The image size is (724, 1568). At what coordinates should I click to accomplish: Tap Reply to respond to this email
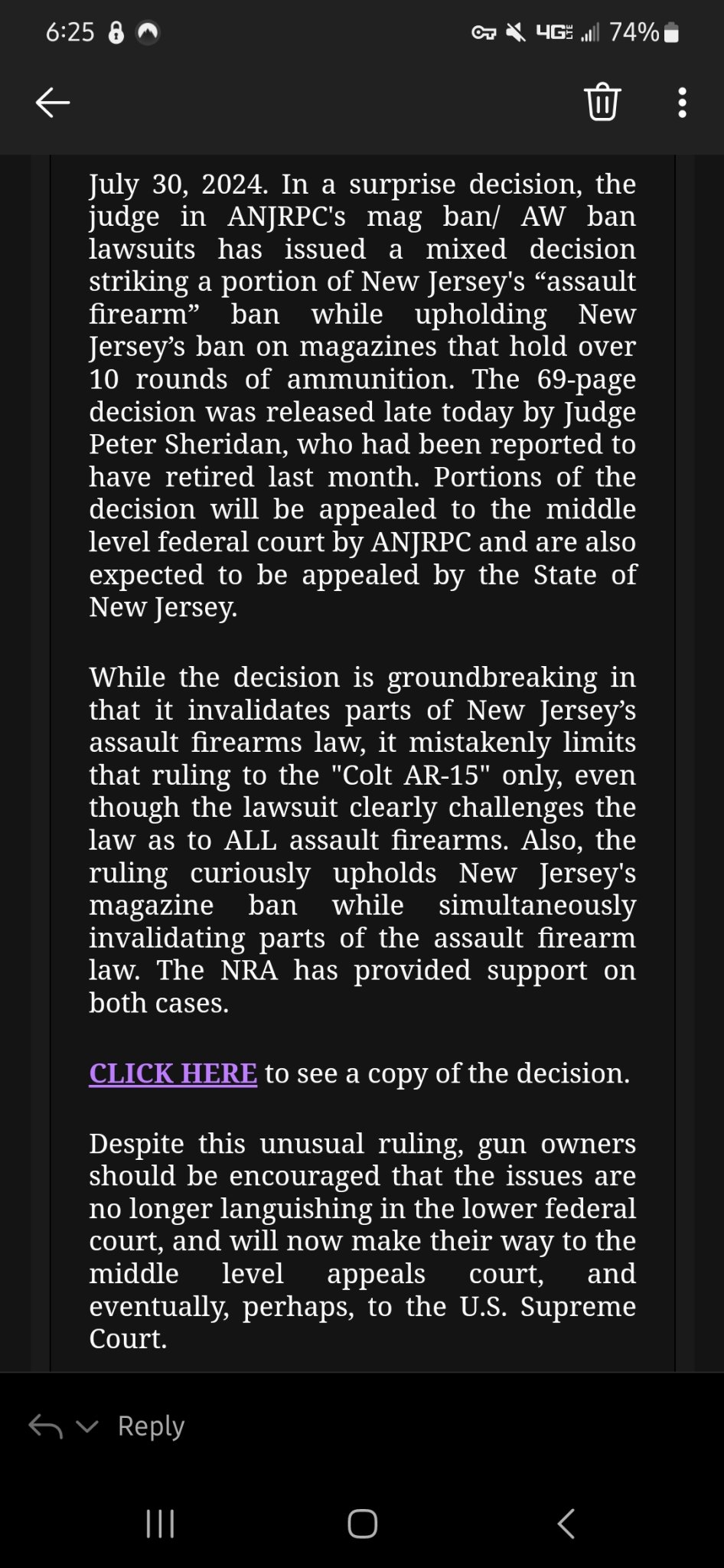(x=151, y=1426)
